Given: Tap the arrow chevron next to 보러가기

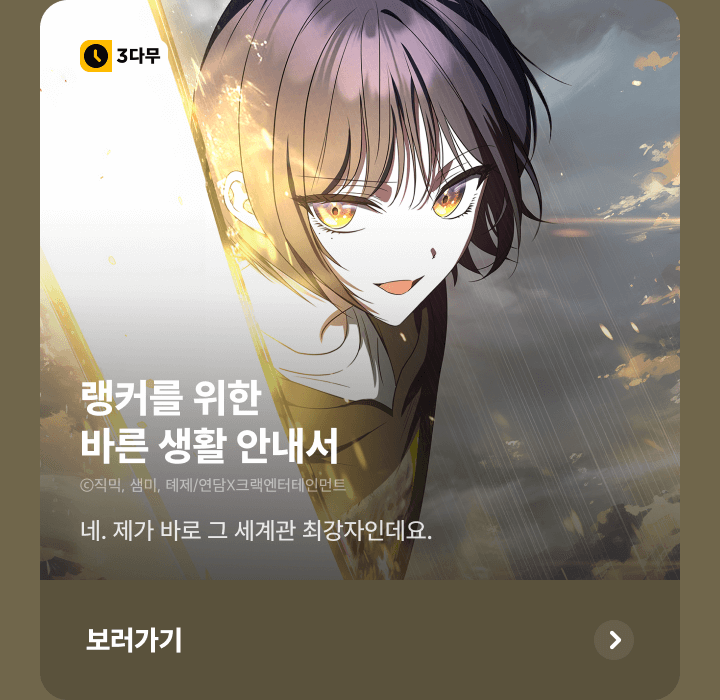Looking at the screenshot, I should pyautogui.click(x=614, y=640).
